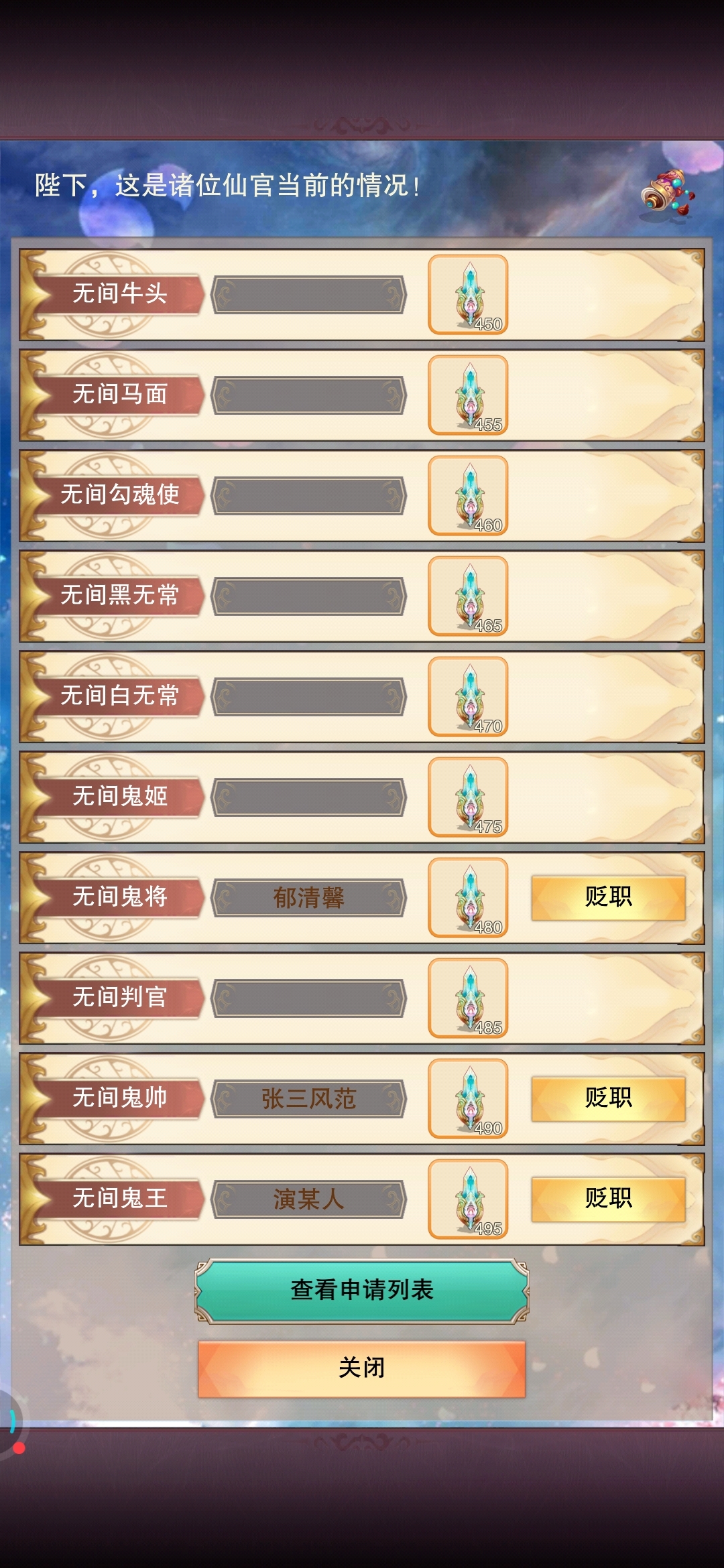Demote 张三风范 from 无间鬼帅

(608, 1098)
